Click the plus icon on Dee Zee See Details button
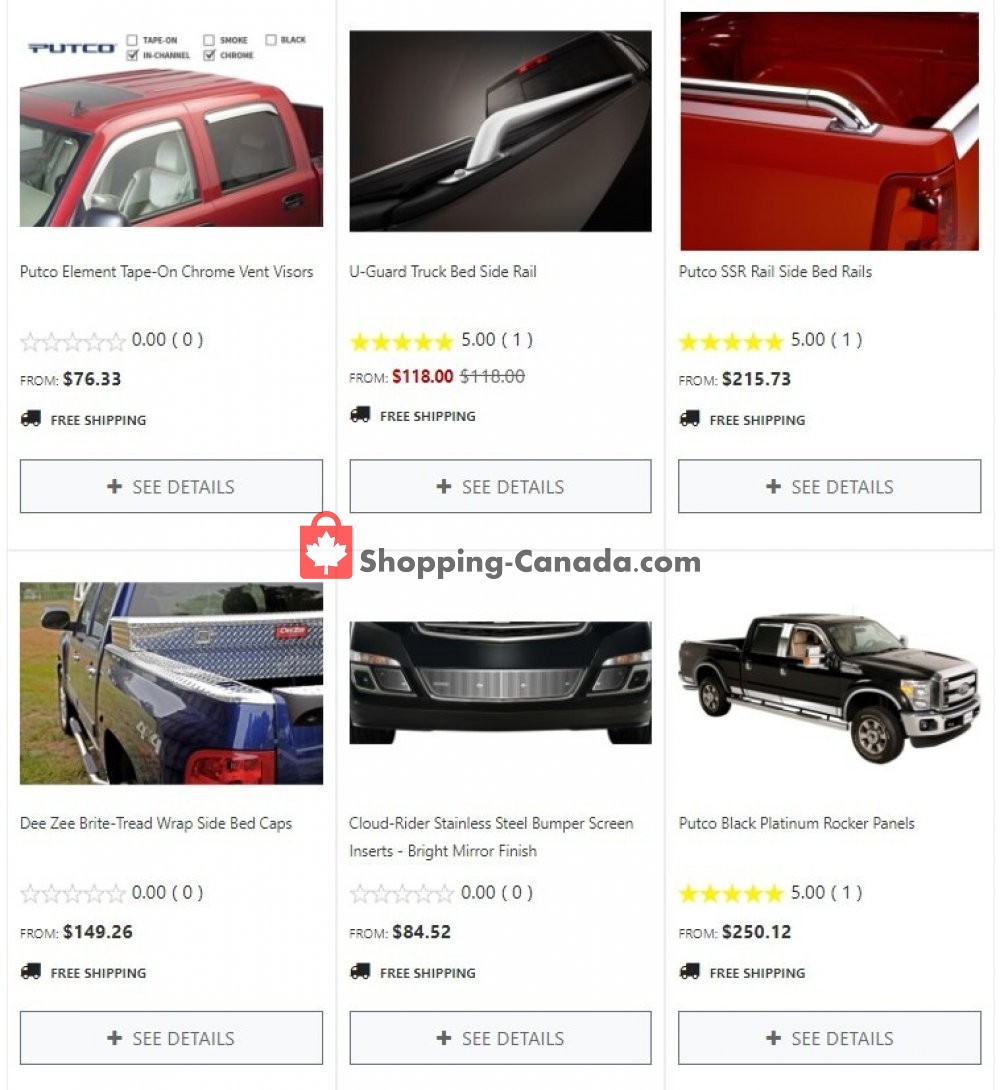1000x1090 pixels. 113,1038
